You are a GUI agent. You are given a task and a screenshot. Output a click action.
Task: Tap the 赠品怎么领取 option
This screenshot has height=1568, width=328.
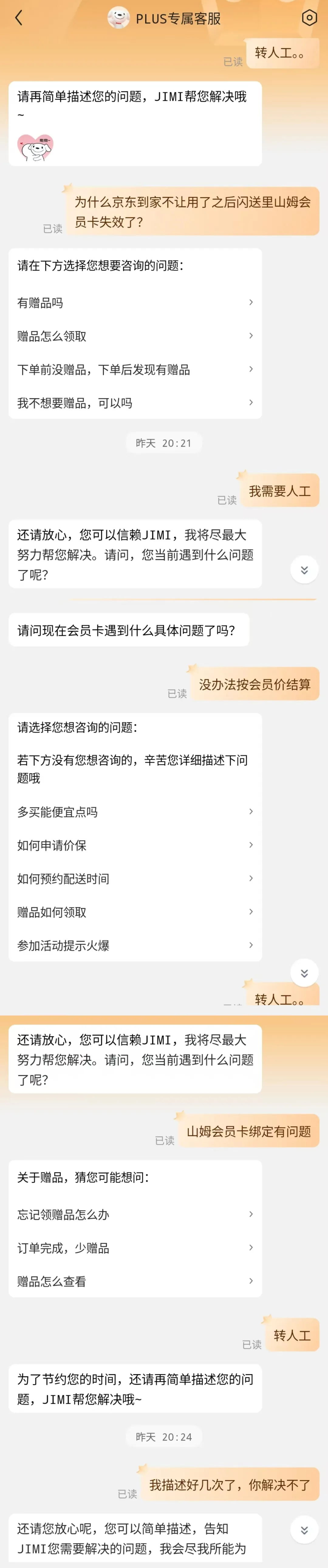point(135,336)
